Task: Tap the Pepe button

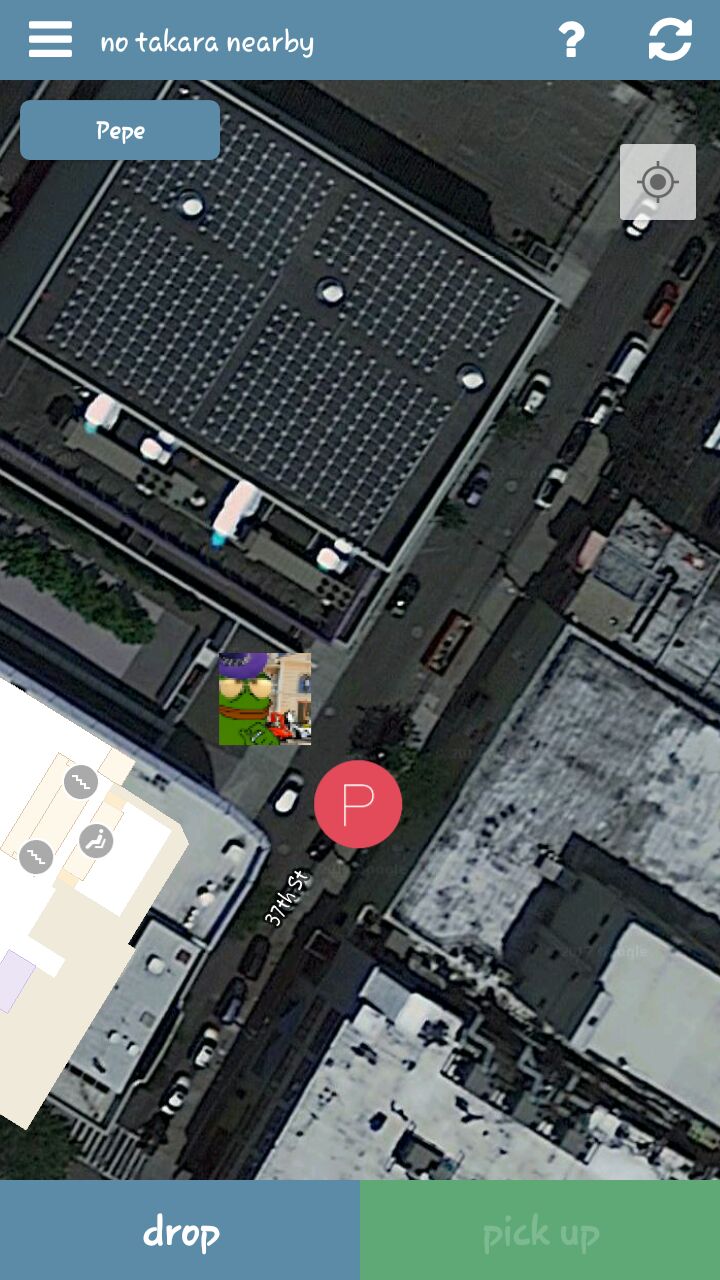Action: (x=120, y=130)
